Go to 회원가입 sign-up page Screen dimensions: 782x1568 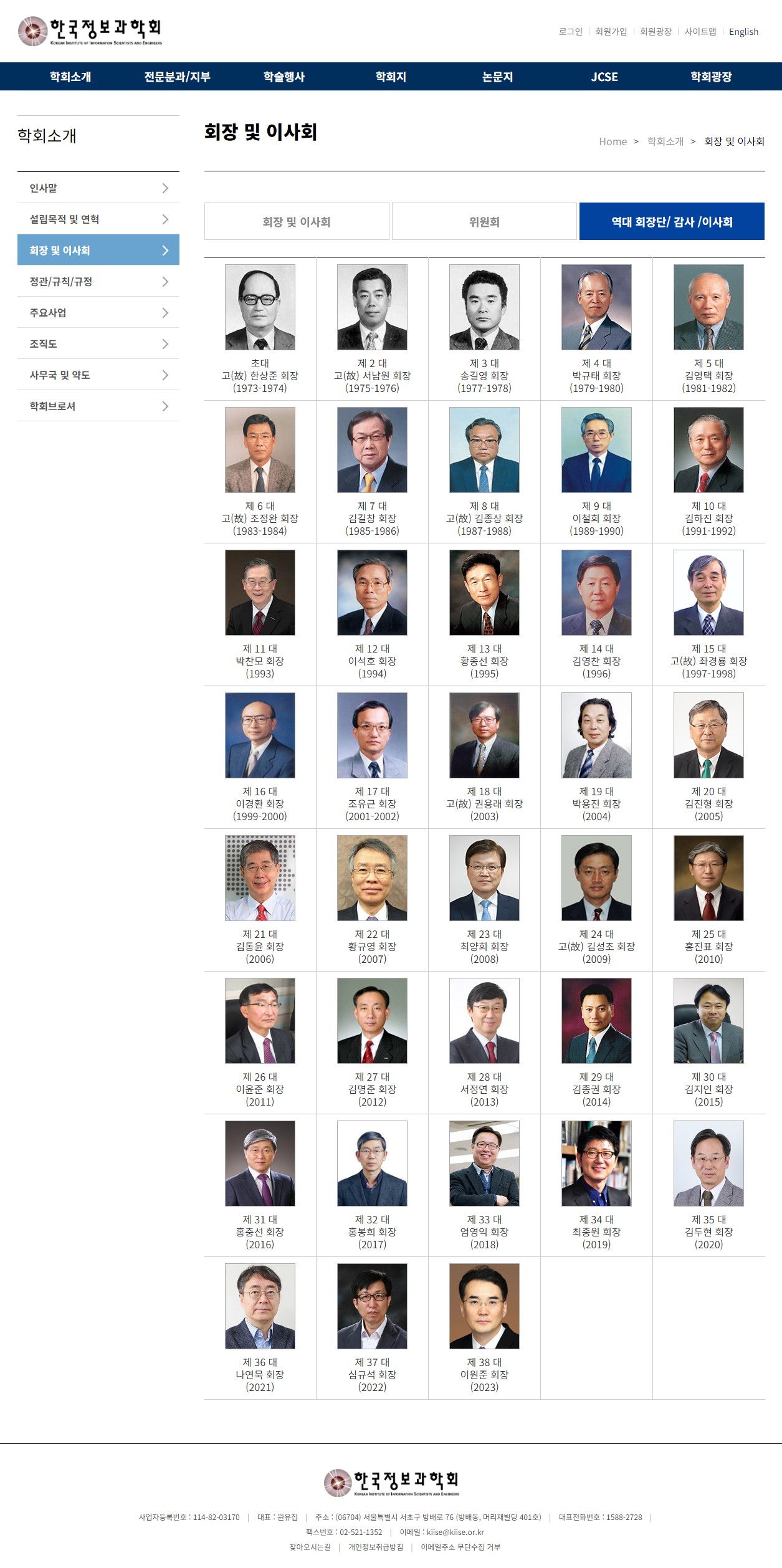(611, 32)
